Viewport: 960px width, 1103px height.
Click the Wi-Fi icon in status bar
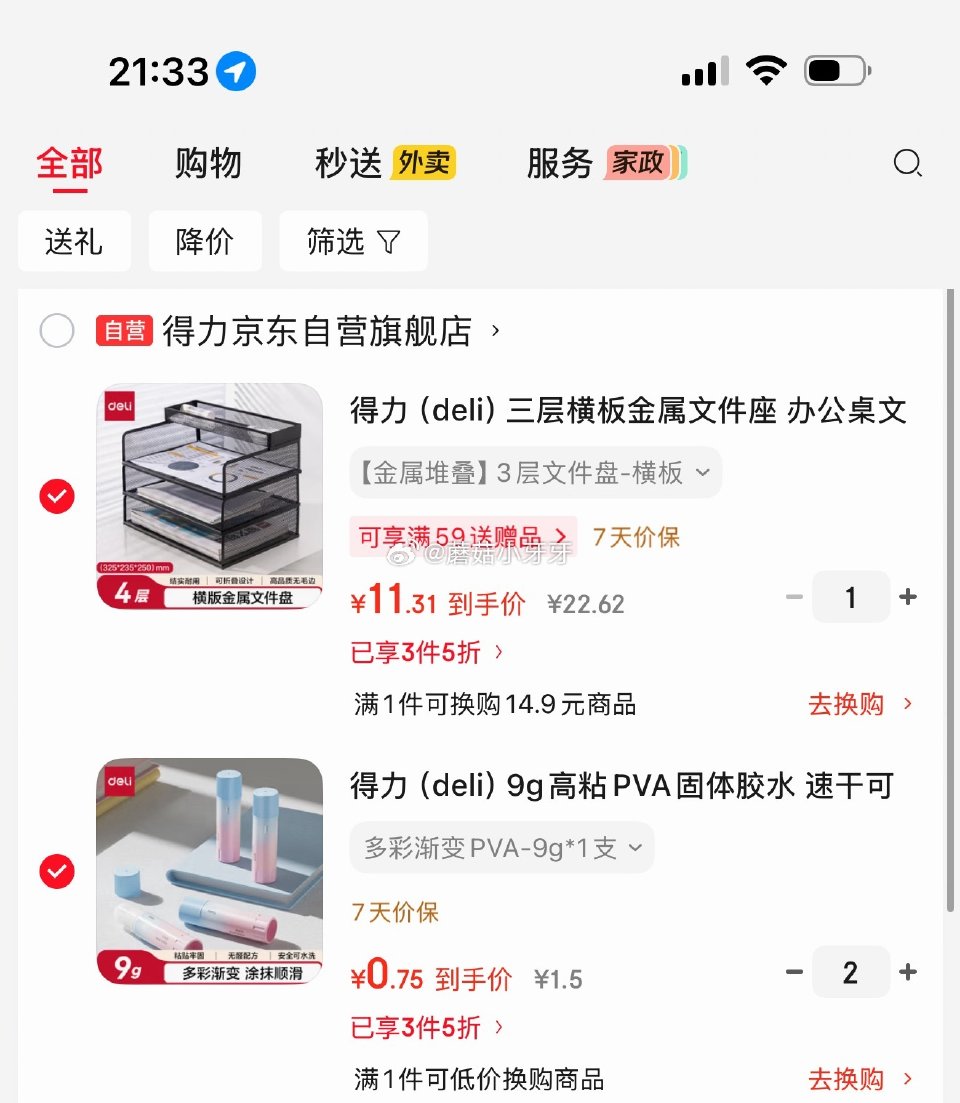[765, 70]
